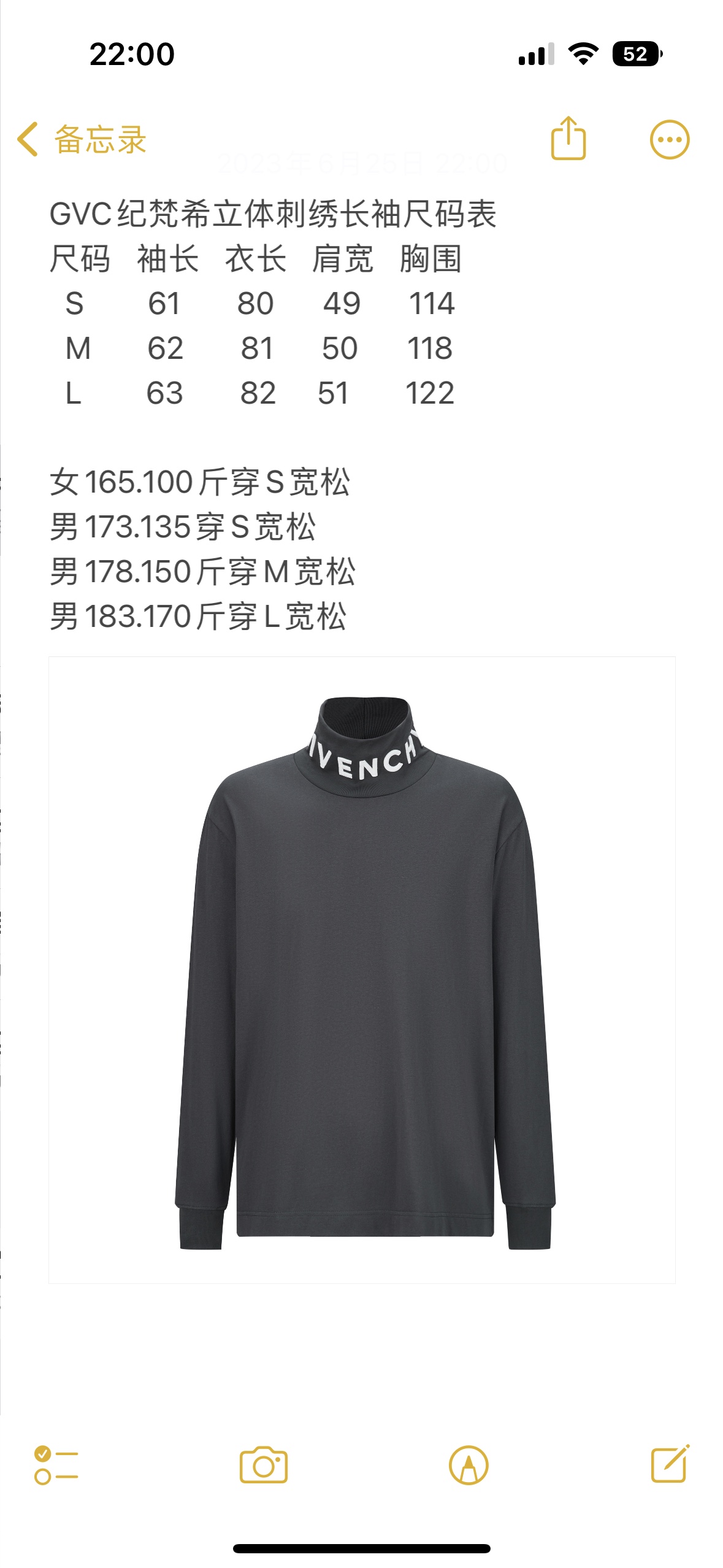Open the camera attachment options
This screenshot has height=1568, width=723.
click(263, 1466)
